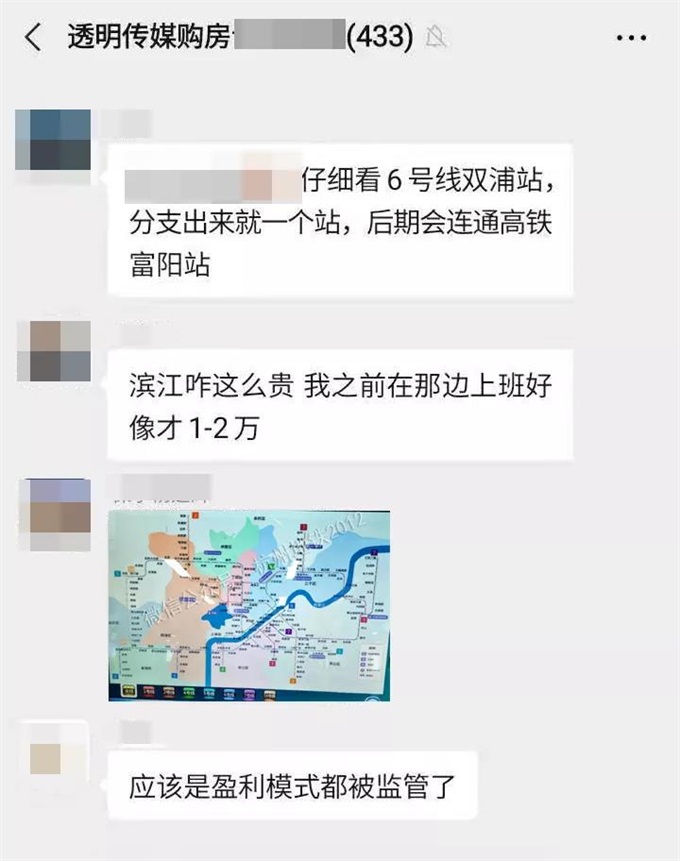Open the chat's three-dot menu
Viewport: 680px width, 861px height.
point(630,38)
